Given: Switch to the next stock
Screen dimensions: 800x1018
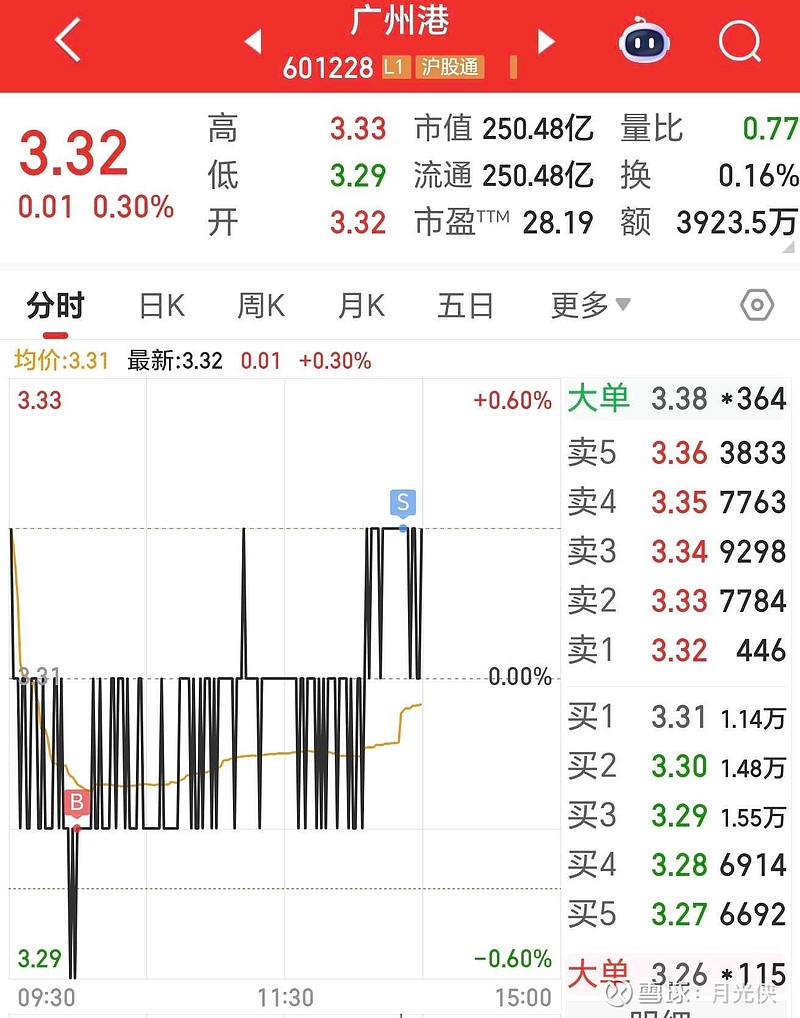Looking at the screenshot, I should tap(546, 41).
